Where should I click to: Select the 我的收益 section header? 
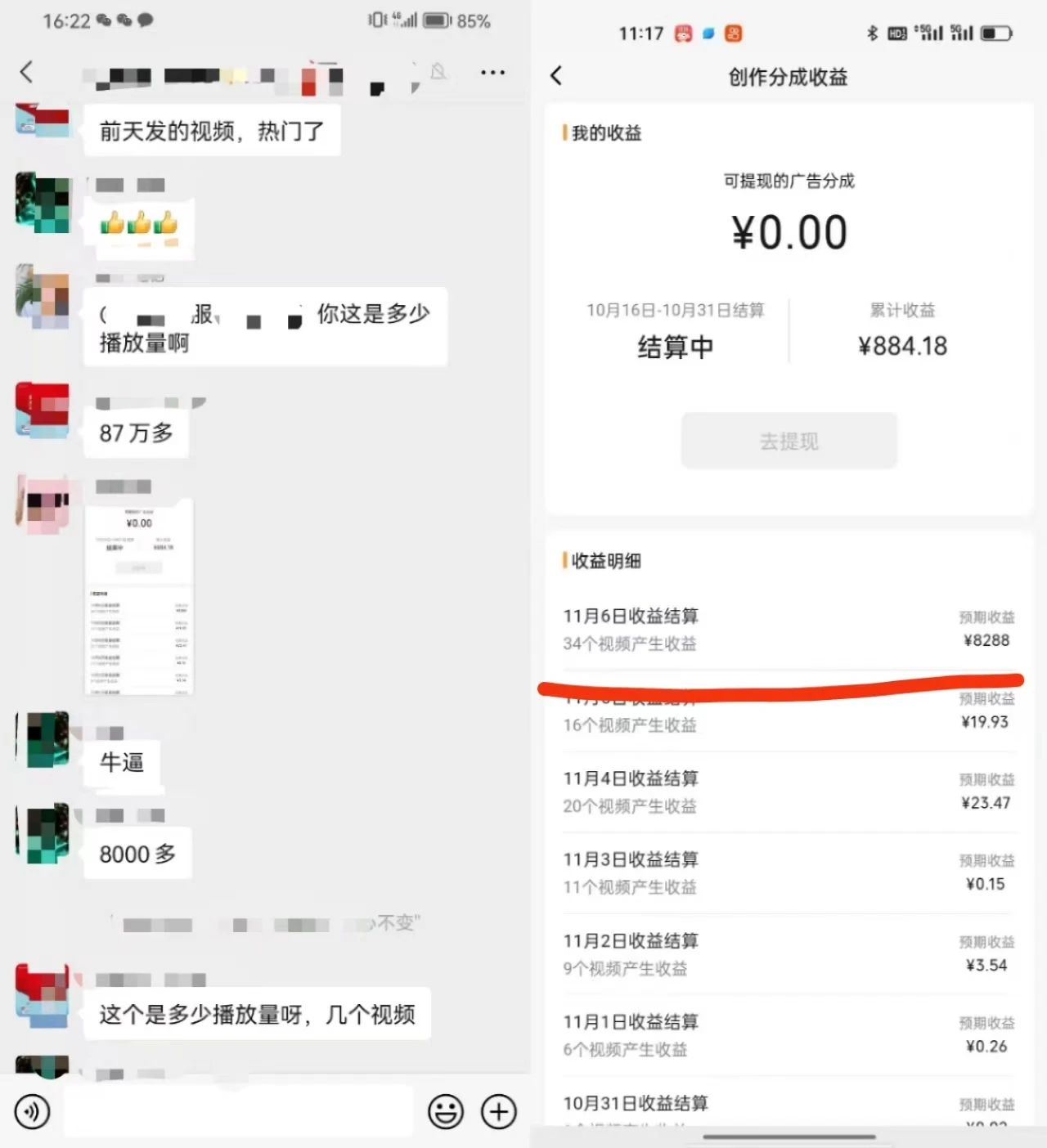pos(605,133)
